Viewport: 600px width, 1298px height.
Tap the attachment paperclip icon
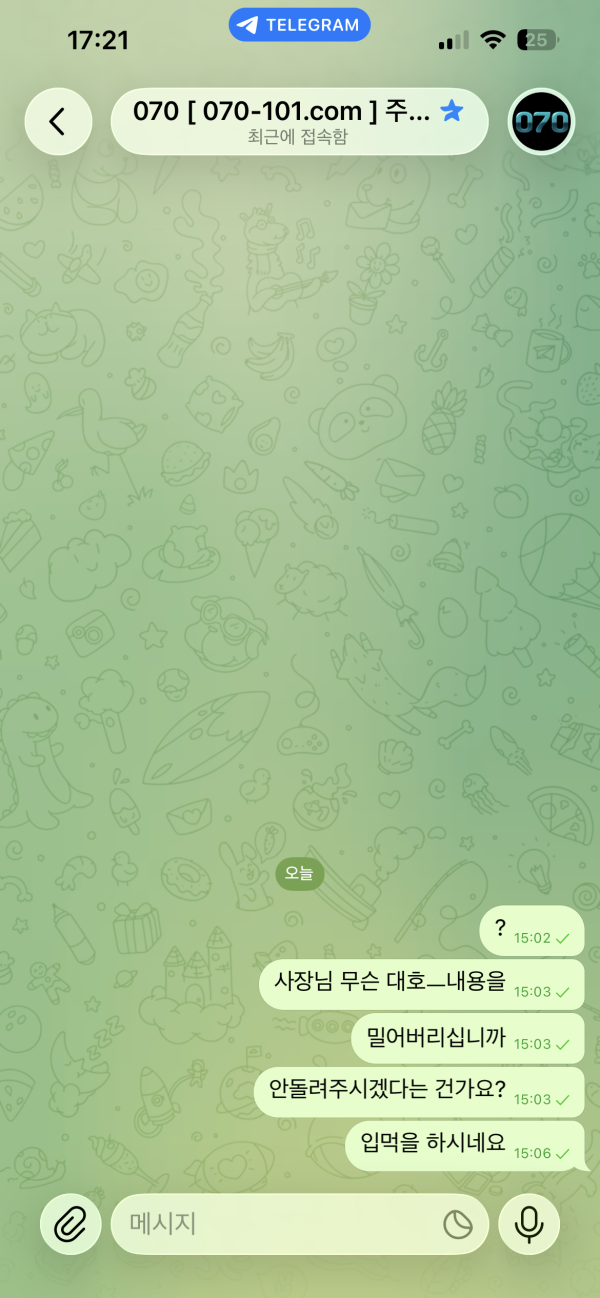tap(71, 1223)
